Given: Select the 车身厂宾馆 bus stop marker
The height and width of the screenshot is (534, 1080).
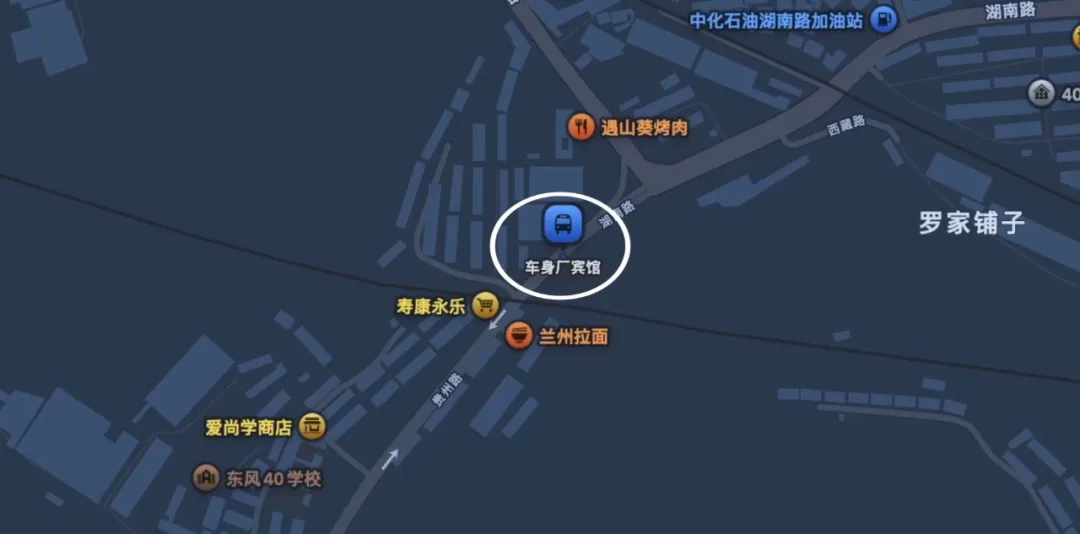Looking at the screenshot, I should coord(562,223).
